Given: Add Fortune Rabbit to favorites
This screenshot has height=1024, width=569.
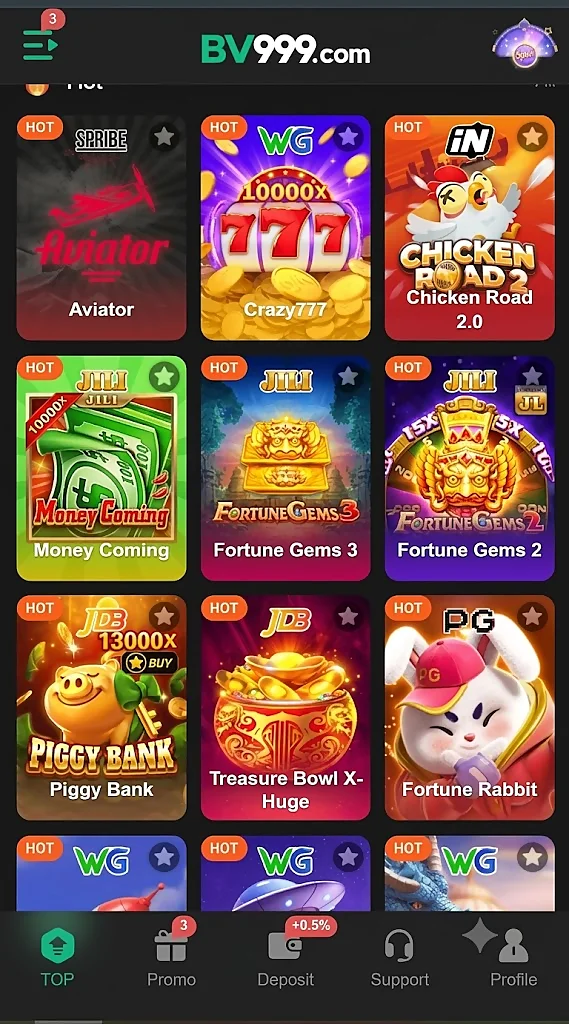Looking at the screenshot, I should [x=532, y=616].
